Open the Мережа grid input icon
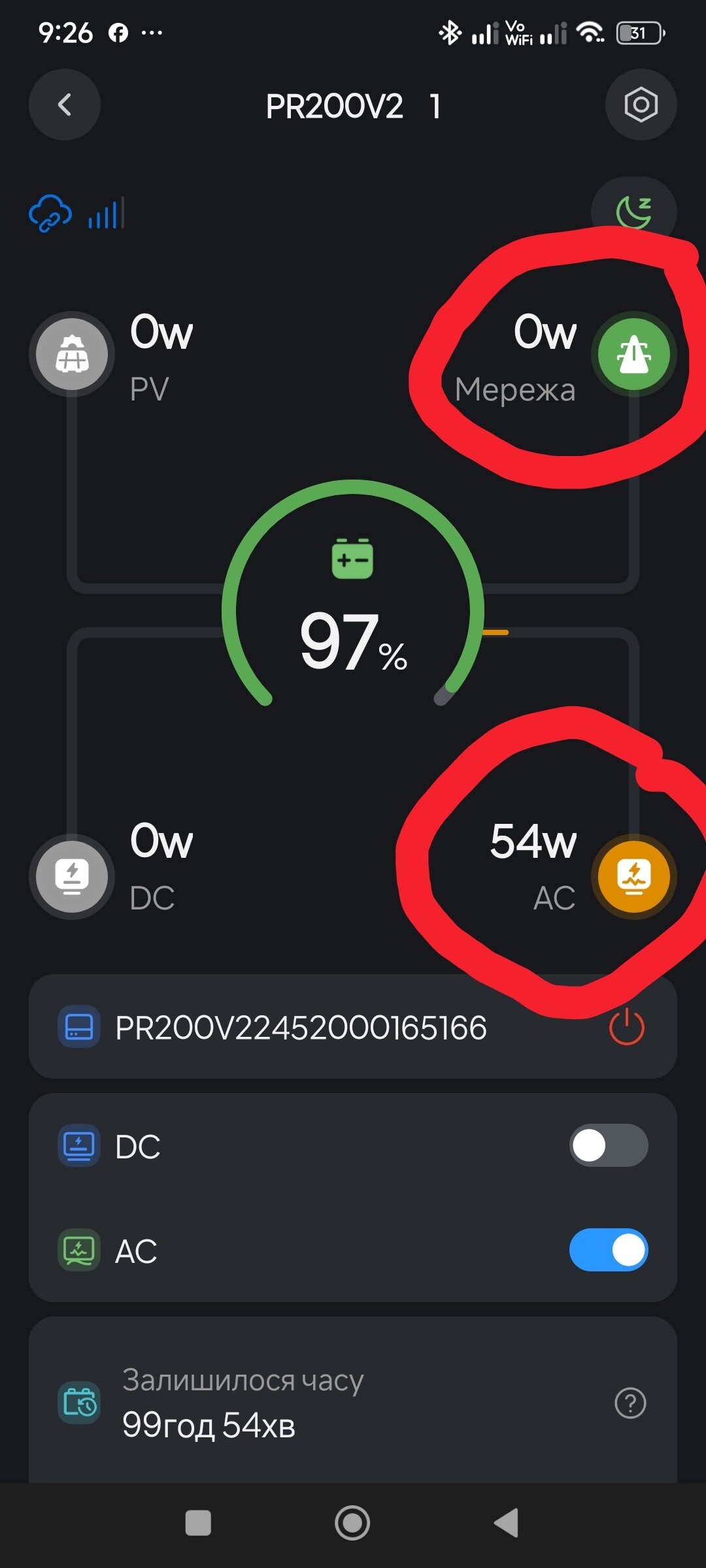 tap(633, 354)
